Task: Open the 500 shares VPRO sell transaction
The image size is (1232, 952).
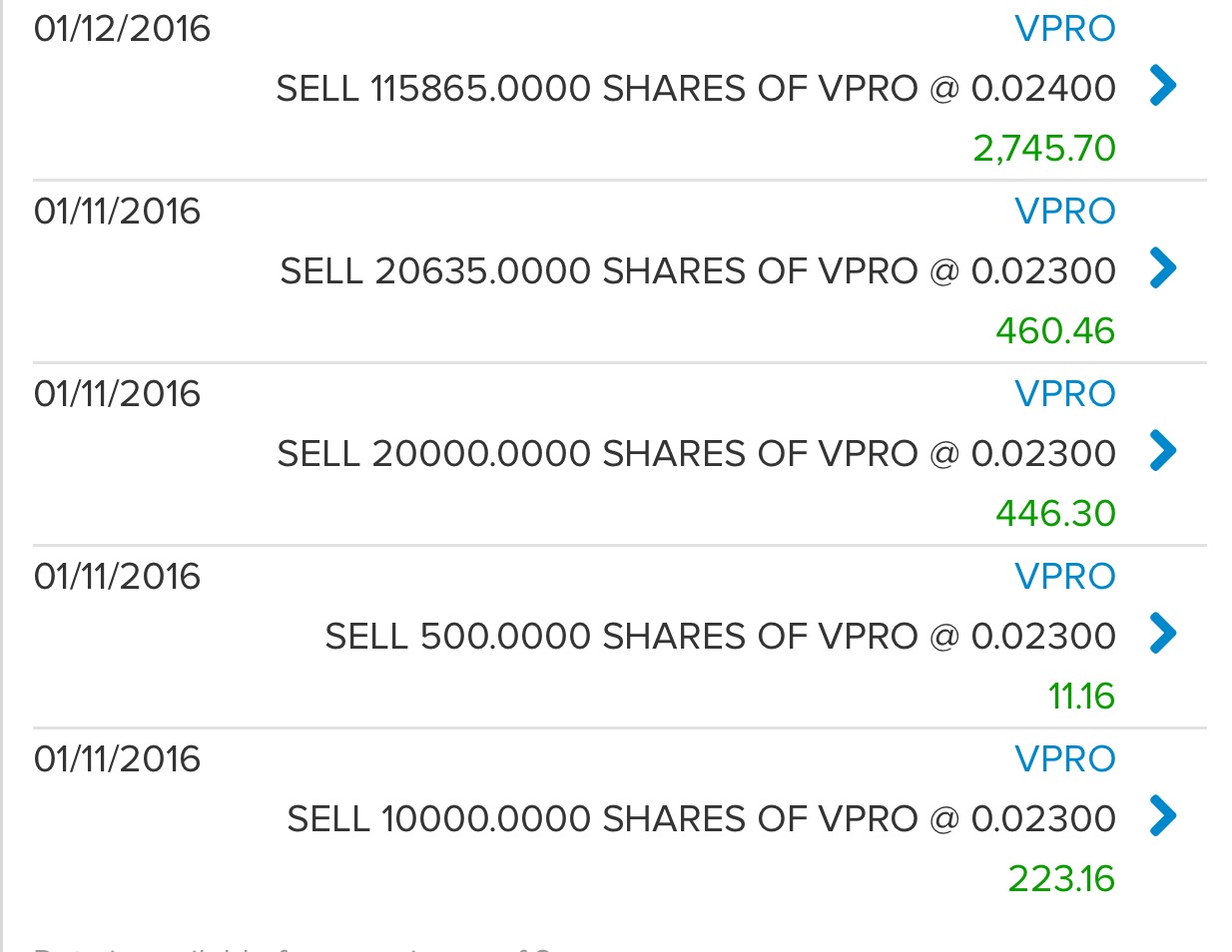Action: [1162, 634]
